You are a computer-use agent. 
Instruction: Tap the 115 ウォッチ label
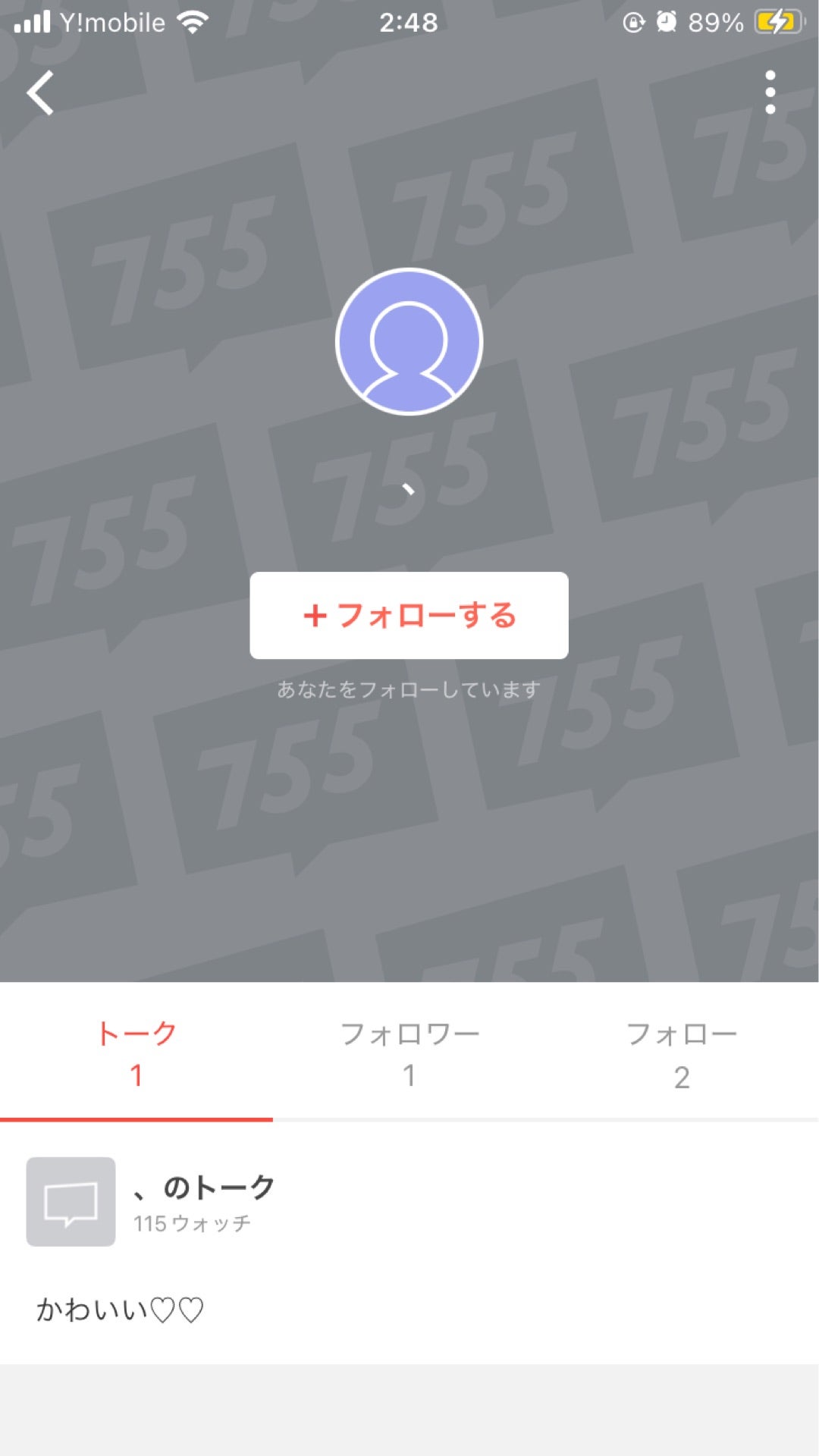click(x=193, y=1223)
